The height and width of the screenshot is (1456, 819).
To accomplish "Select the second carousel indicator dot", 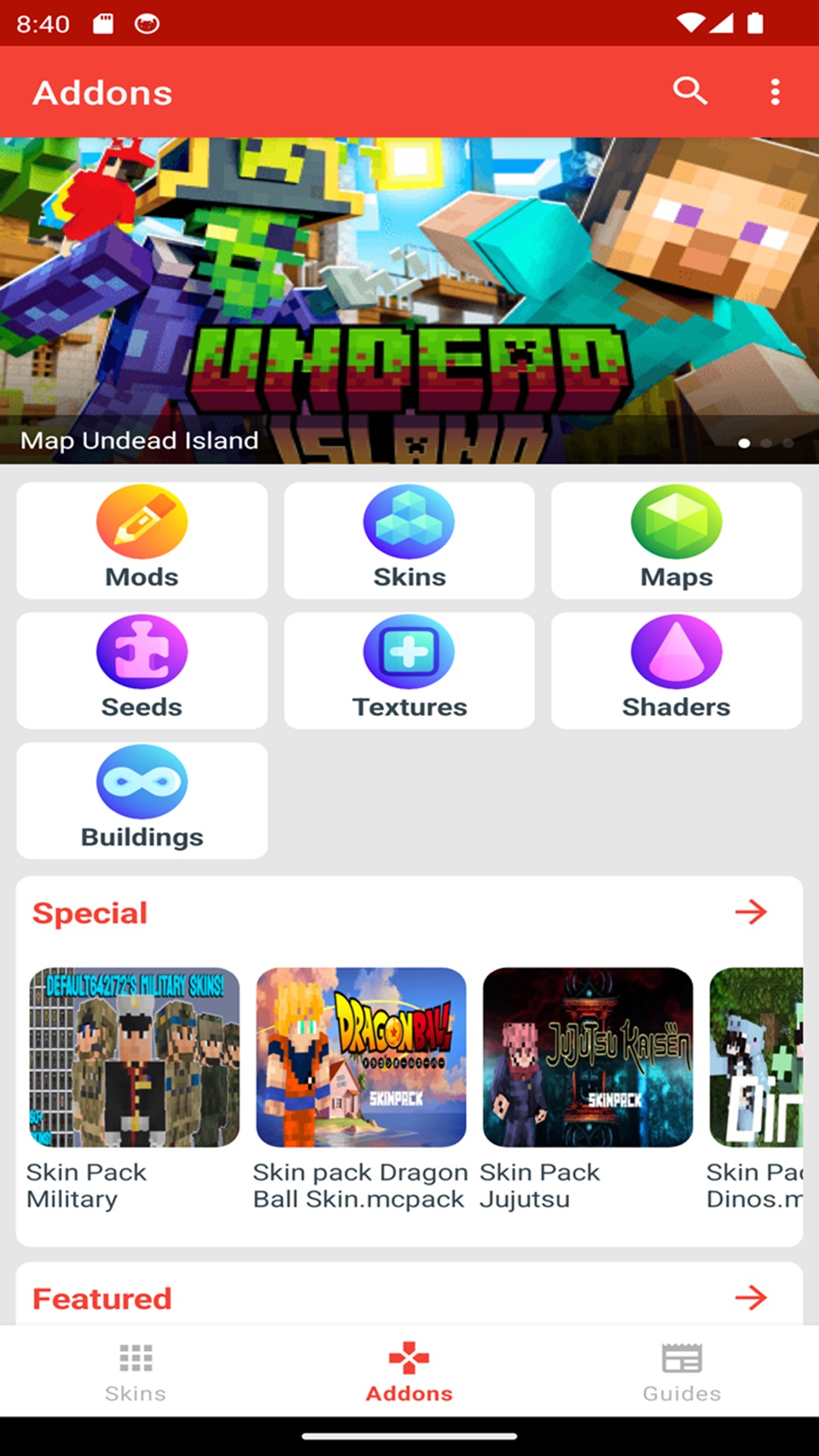I will 766,443.
